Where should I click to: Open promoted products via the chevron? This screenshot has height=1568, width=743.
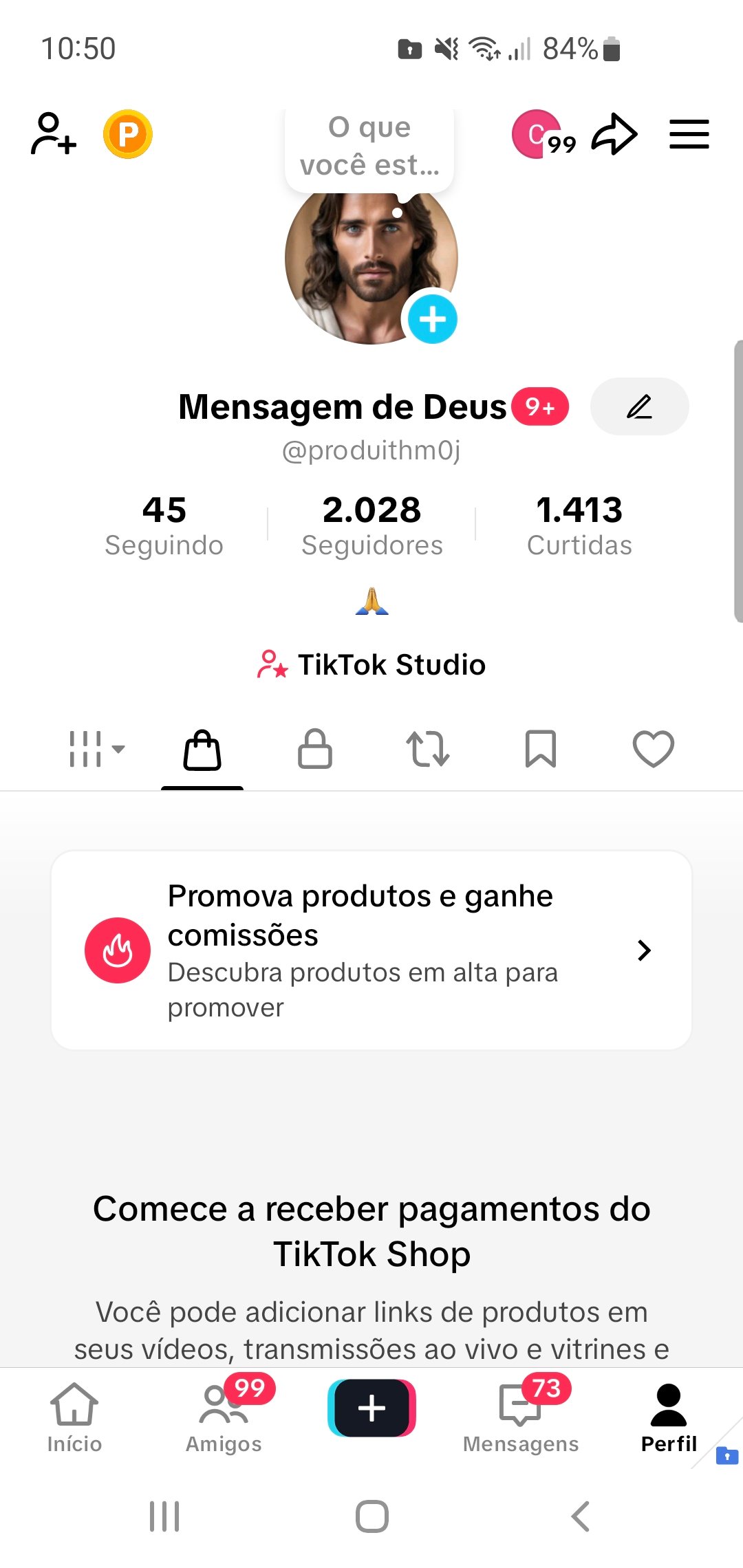[x=645, y=950]
